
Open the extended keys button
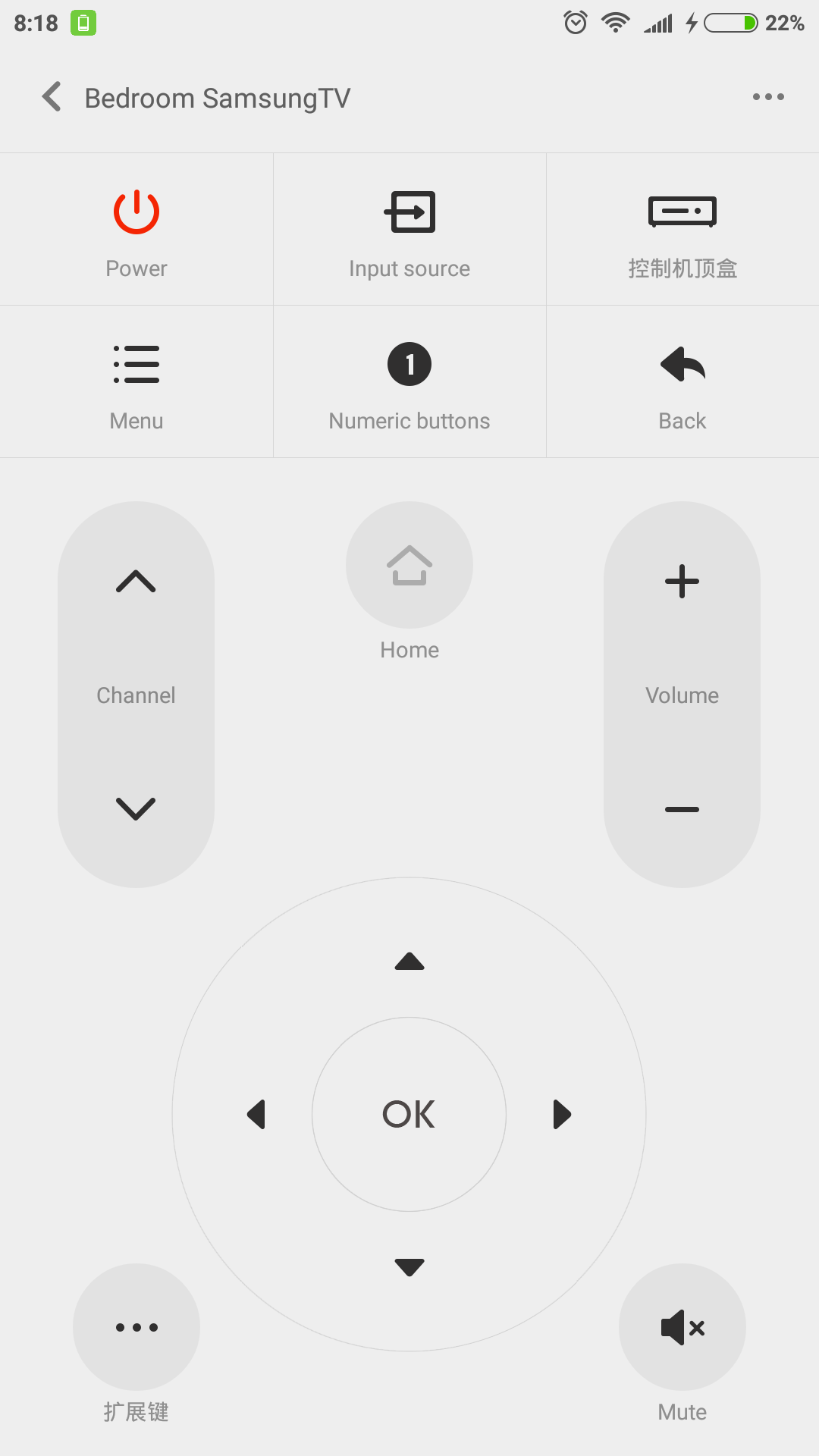(x=136, y=1327)
